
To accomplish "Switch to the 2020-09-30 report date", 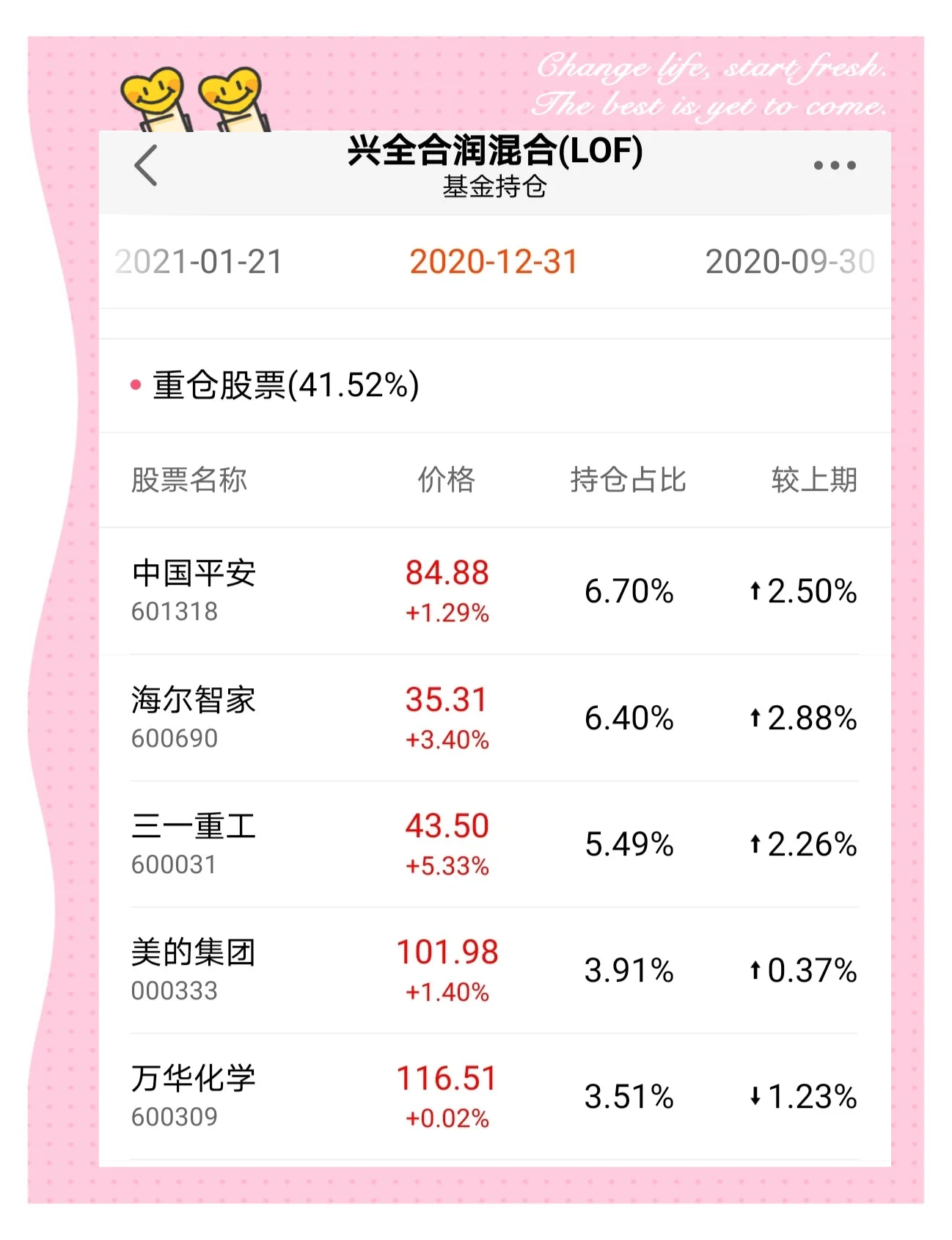I will [790, 260].
